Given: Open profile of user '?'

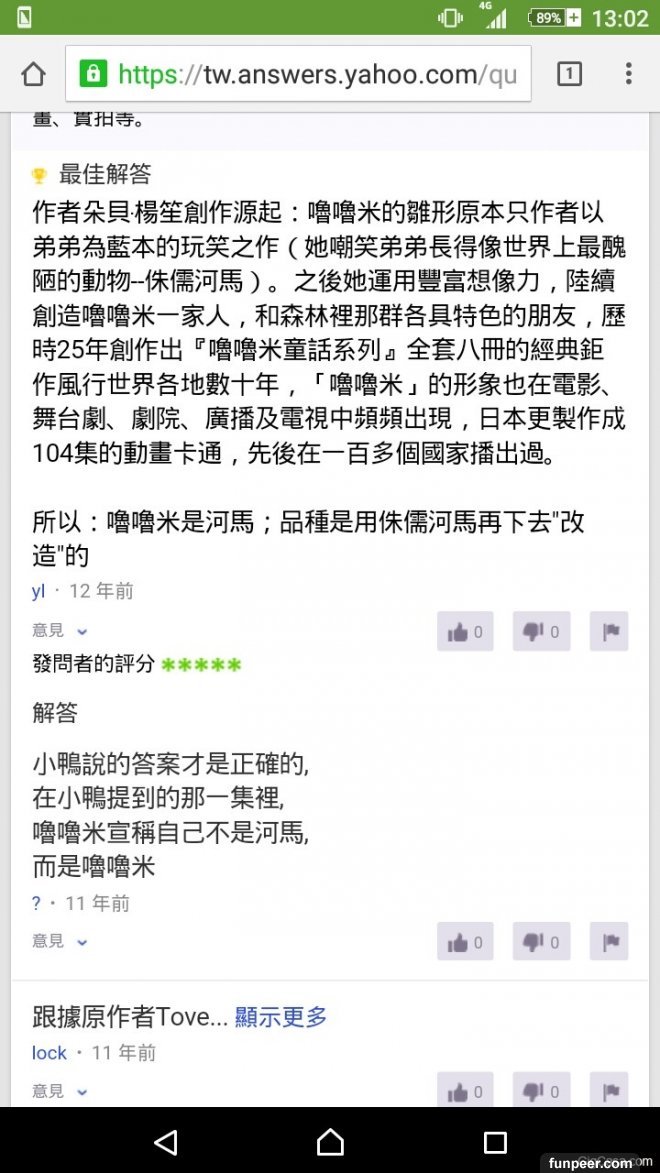Looking at the screenshot, I should coord(37,904).
